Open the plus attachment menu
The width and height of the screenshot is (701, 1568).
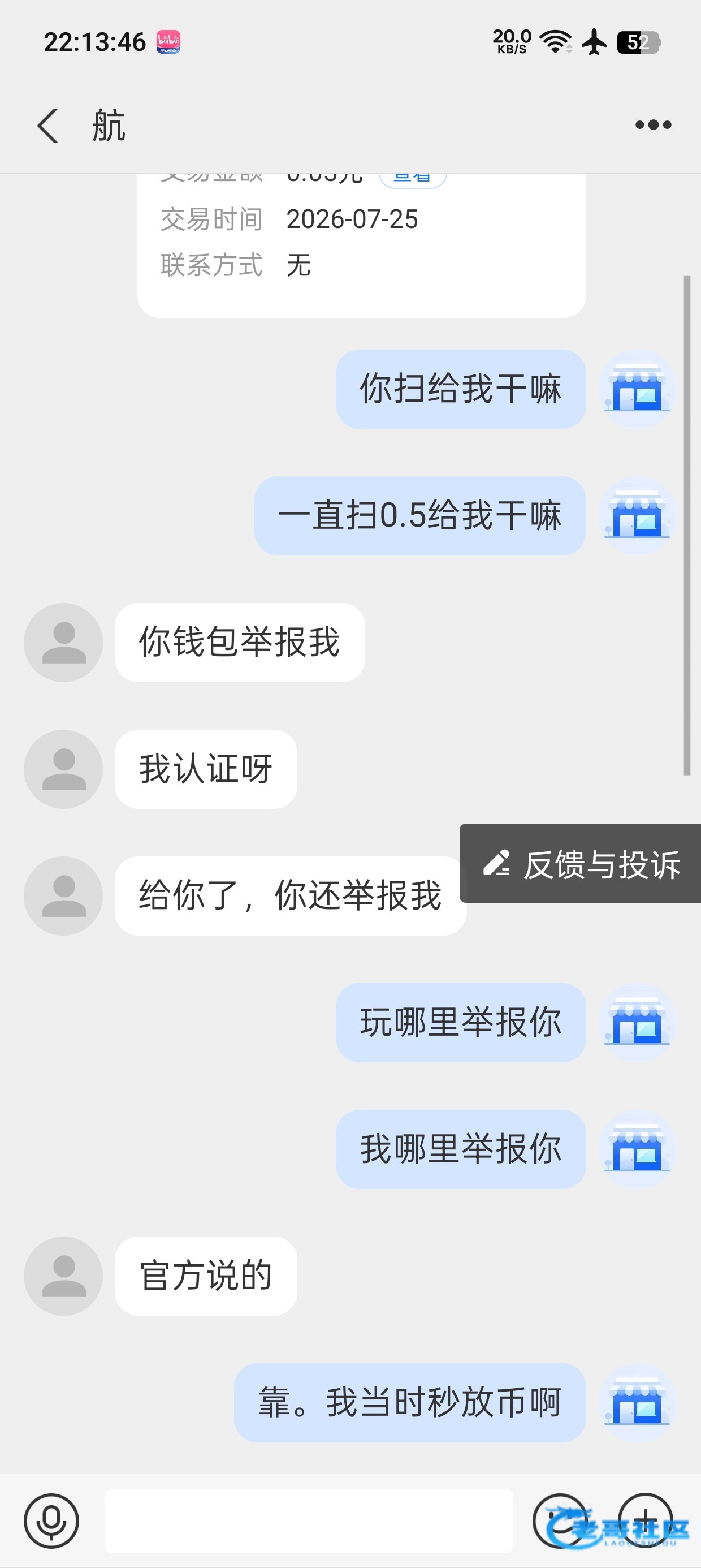pyautogui.click(x=645, y=1520)
